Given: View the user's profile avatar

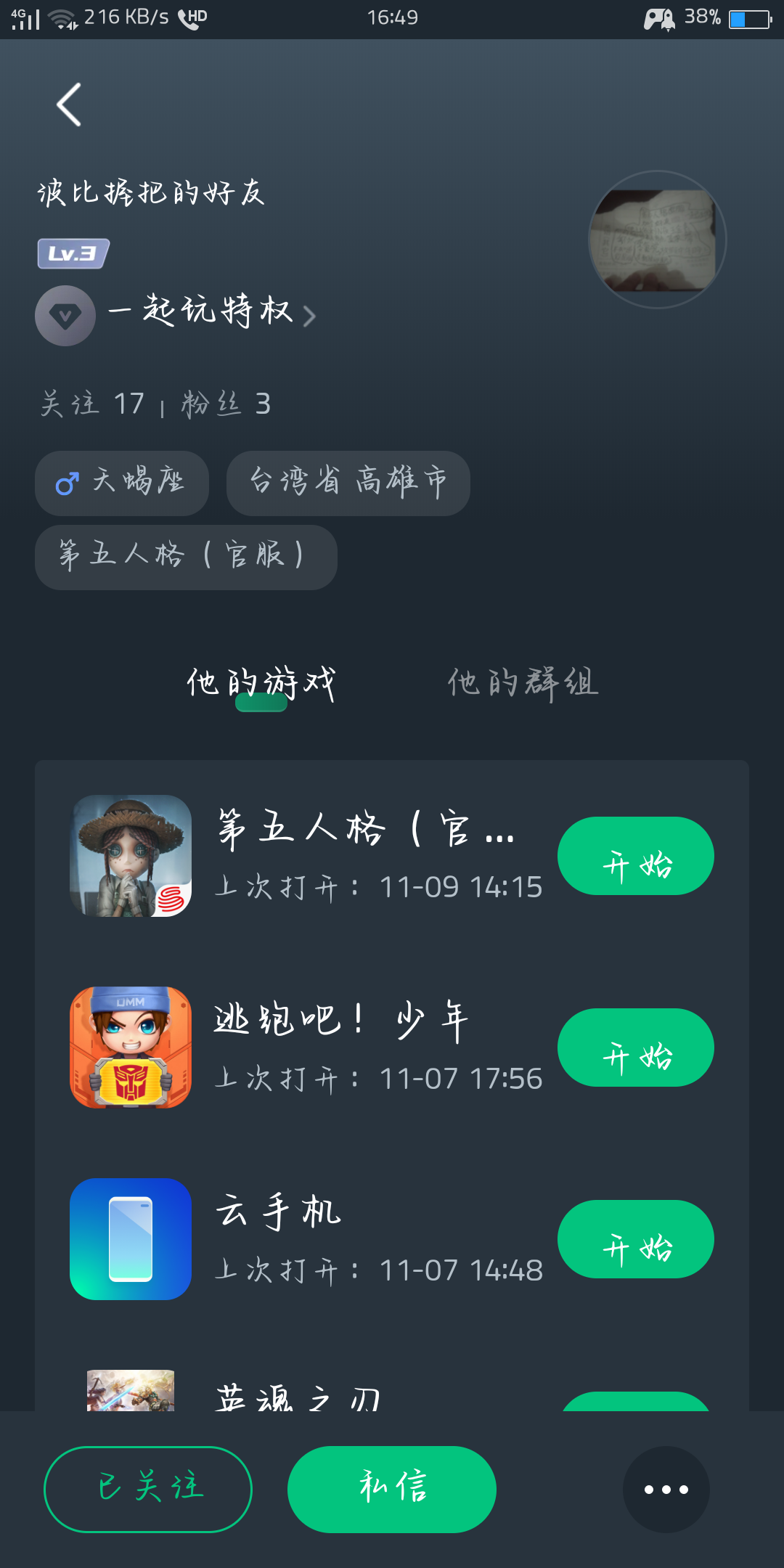Looking at the screenshot, I should (657, 240).
